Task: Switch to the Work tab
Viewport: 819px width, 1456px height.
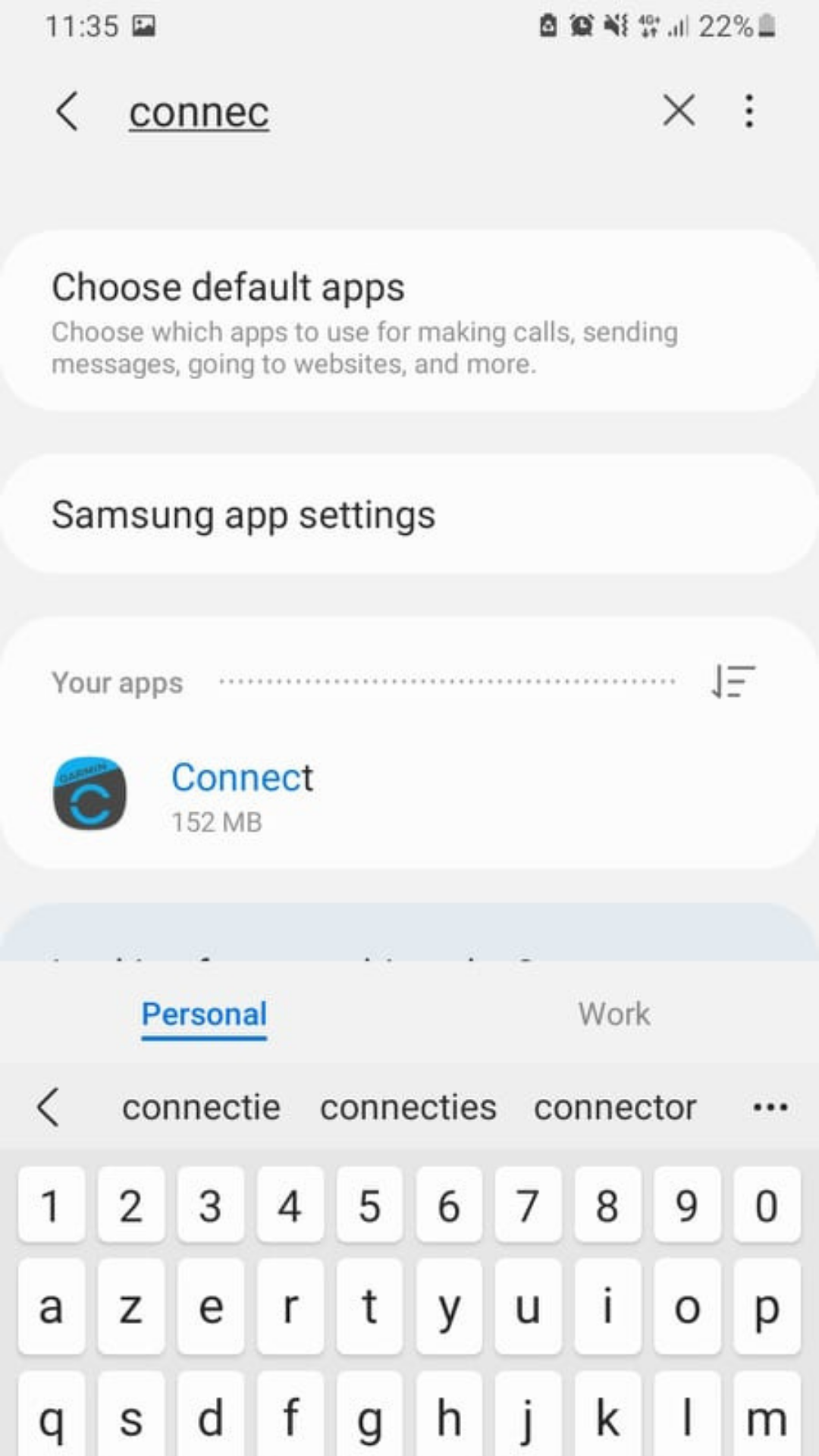Action: tap(613, 1014)
